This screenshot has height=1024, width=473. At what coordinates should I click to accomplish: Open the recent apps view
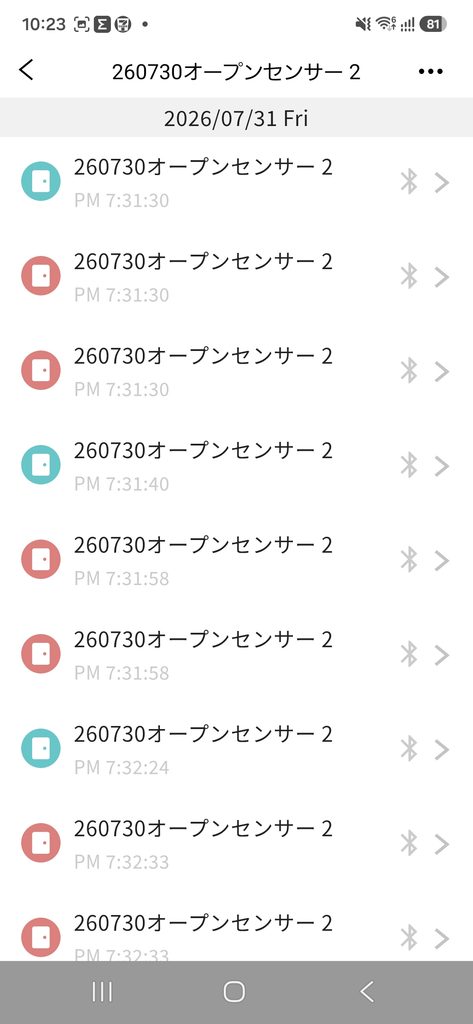pyautogui.click(x=102, y=991)
